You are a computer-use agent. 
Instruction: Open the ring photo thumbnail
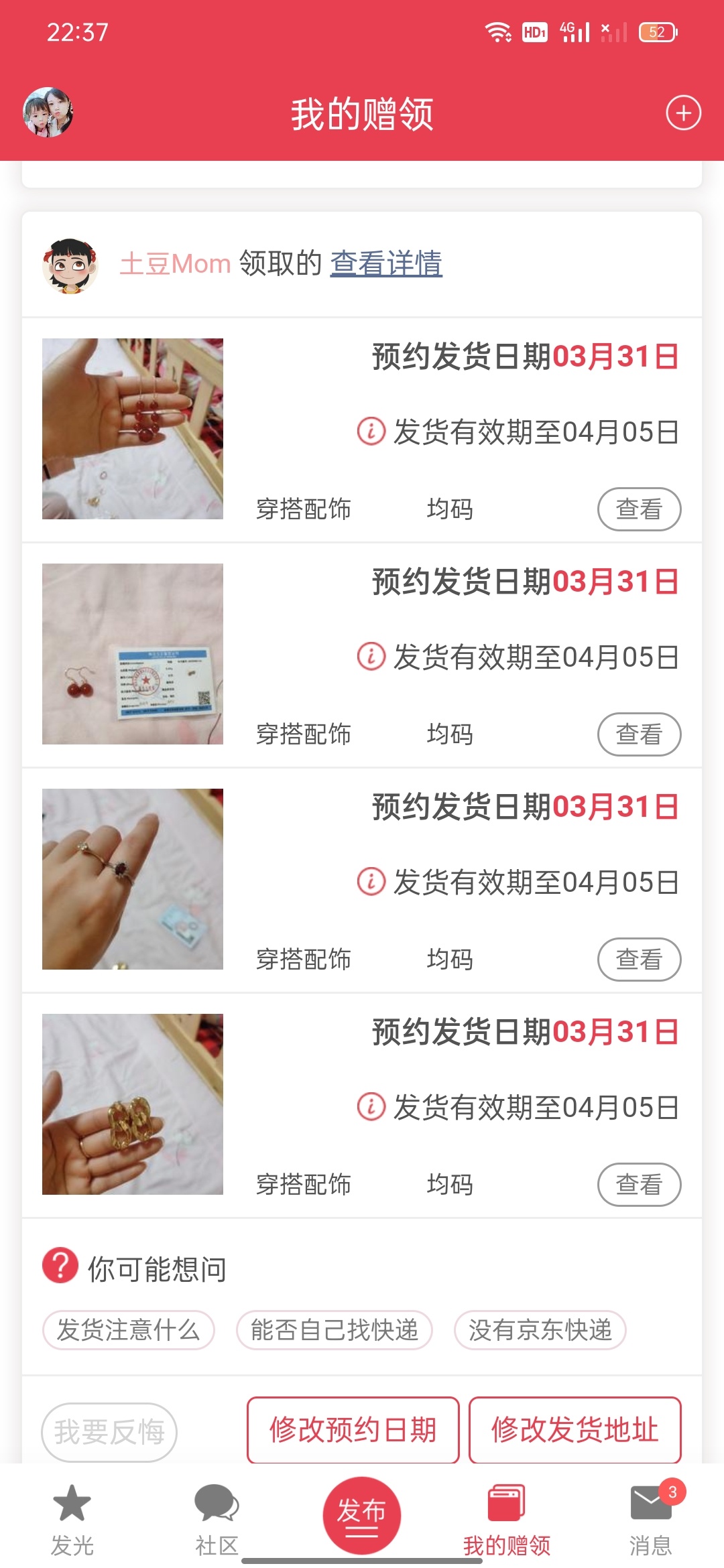(x=133, y=879)
